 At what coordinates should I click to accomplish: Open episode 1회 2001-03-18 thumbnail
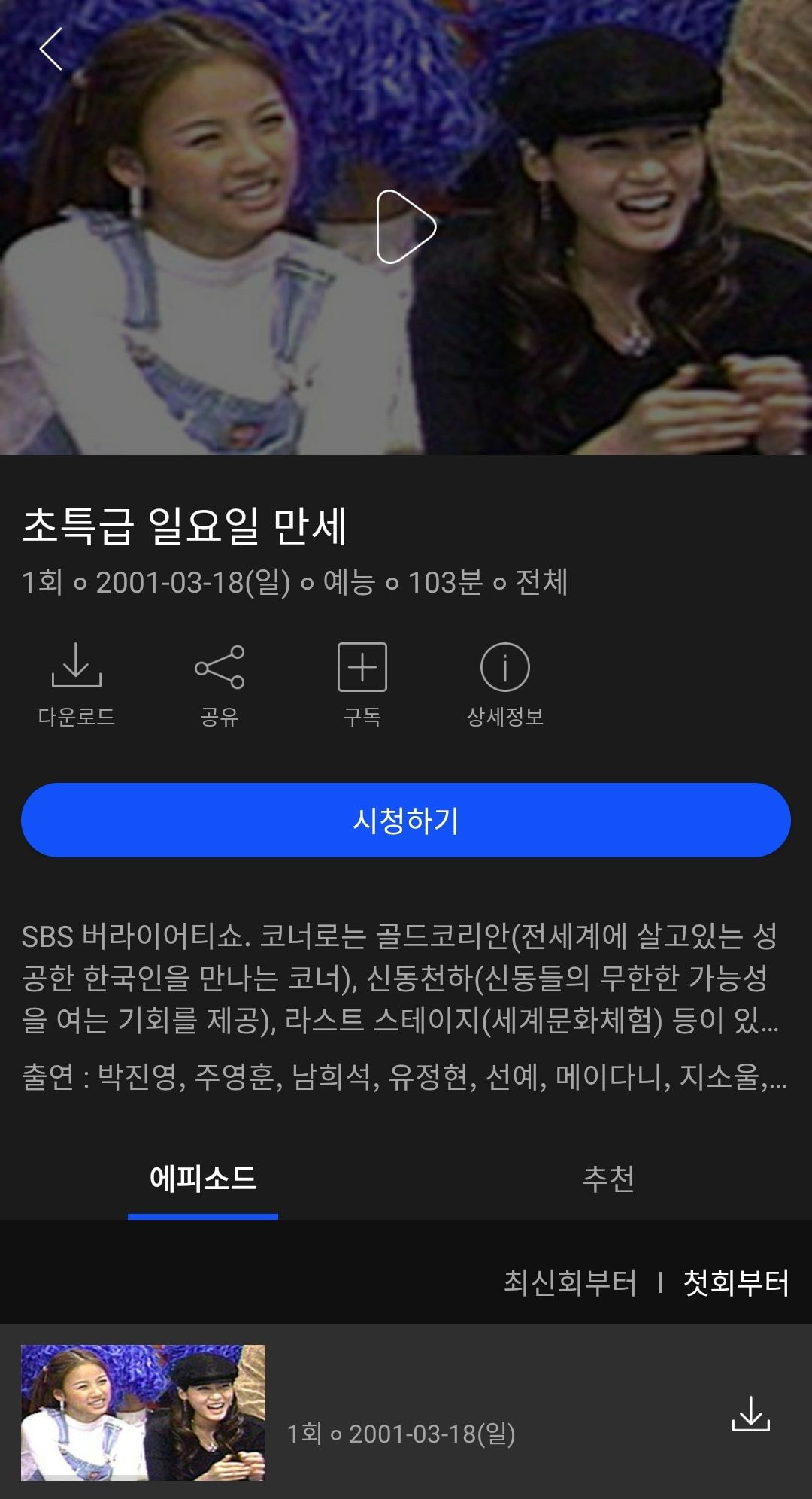point(143,1412)
